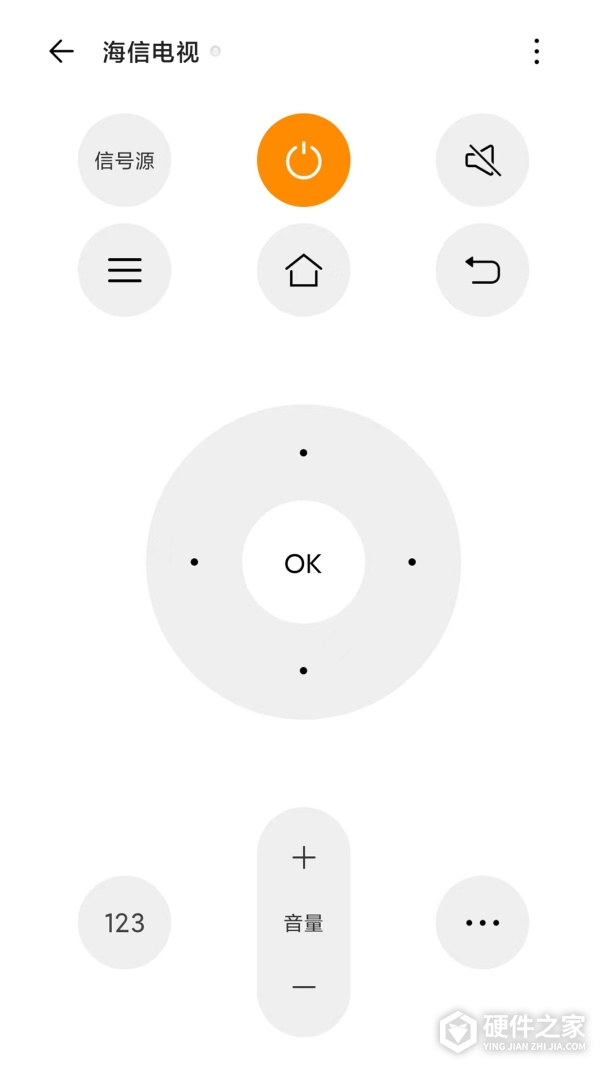Viewport: 607px width, 1080px height.
Task: Go back using the top-left arrow
Action: [x=61, y=52]
